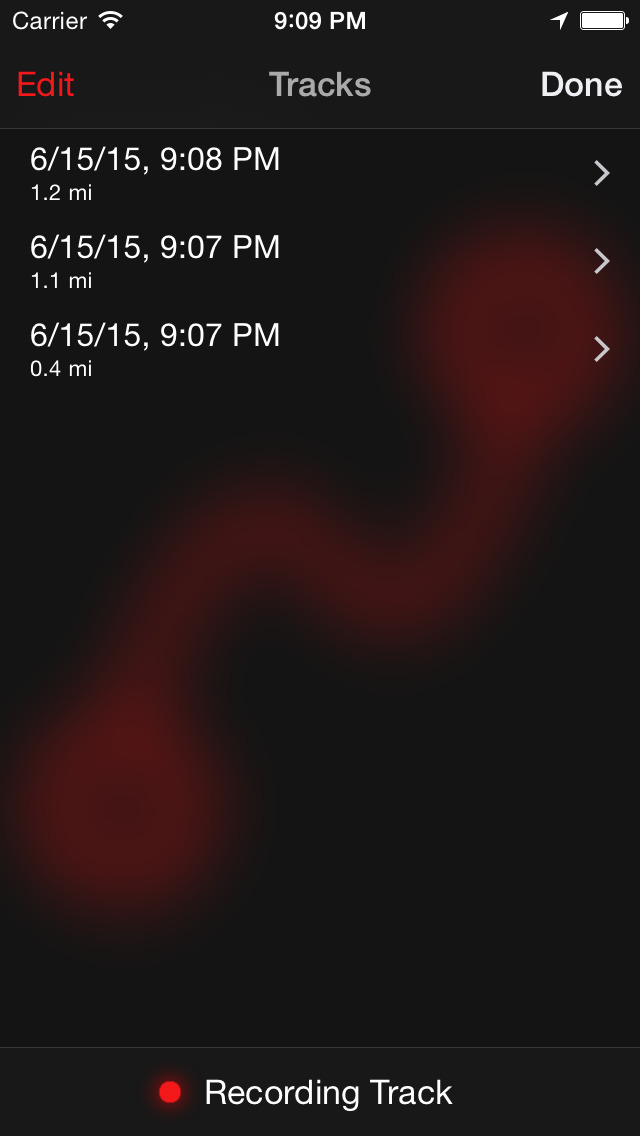This screenshot has width=640, height=1136.
Task: Close the Tracks screen with Done
Action: pos(581,85)
